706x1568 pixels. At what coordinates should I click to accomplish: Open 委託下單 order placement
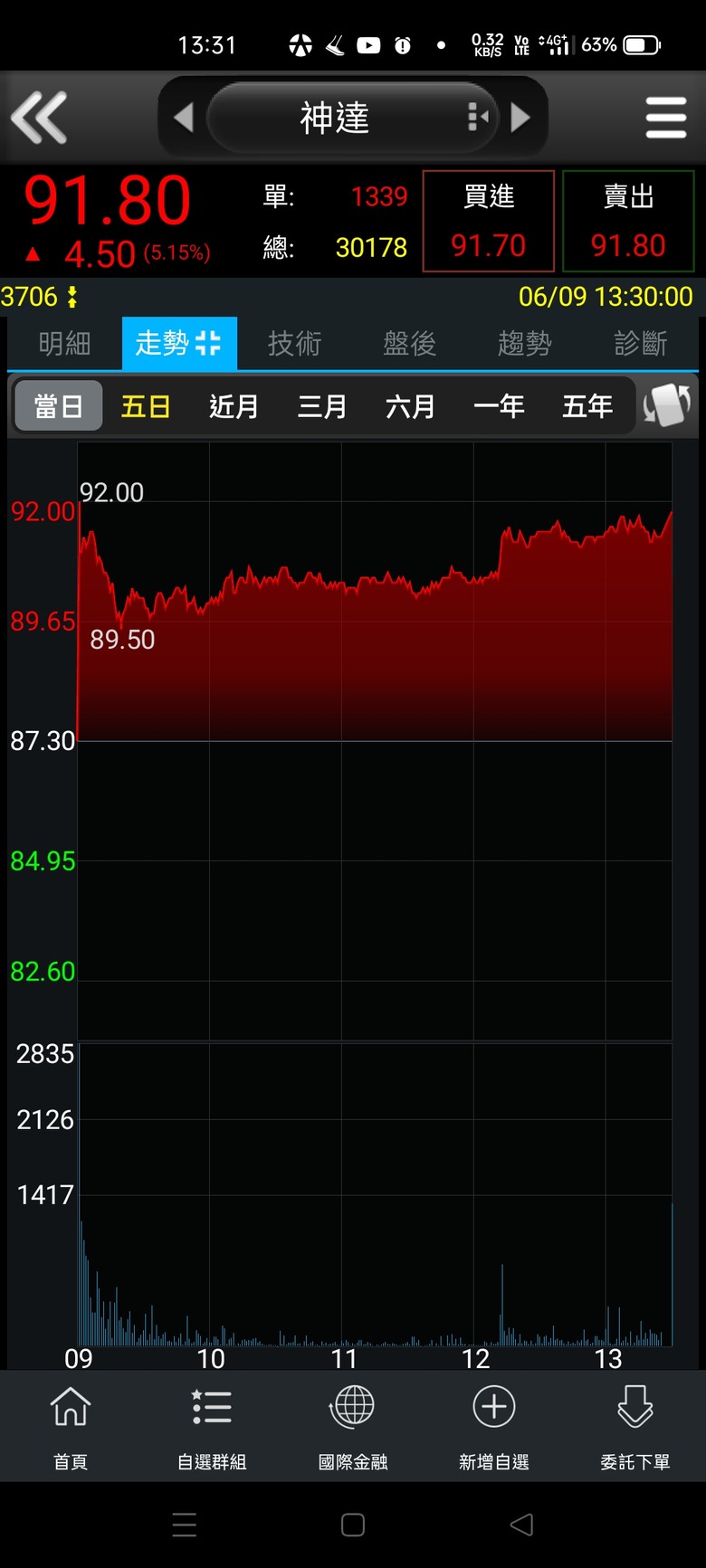(x=635, y=1427)
